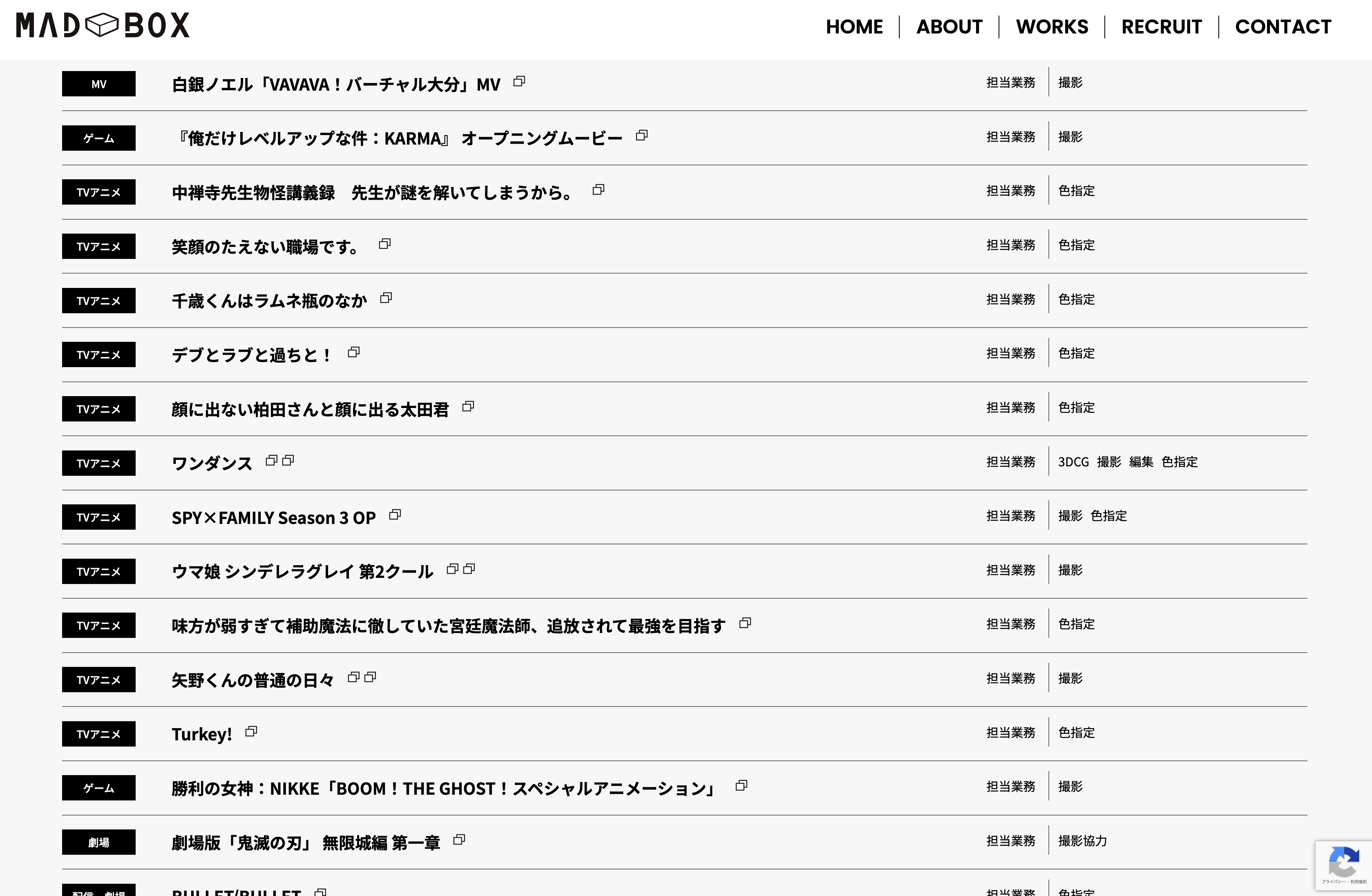Open external link for 千歳くんはラムネ瓶のなか
This screenshot has width=1372, height=896.
[x=386, y=298]
